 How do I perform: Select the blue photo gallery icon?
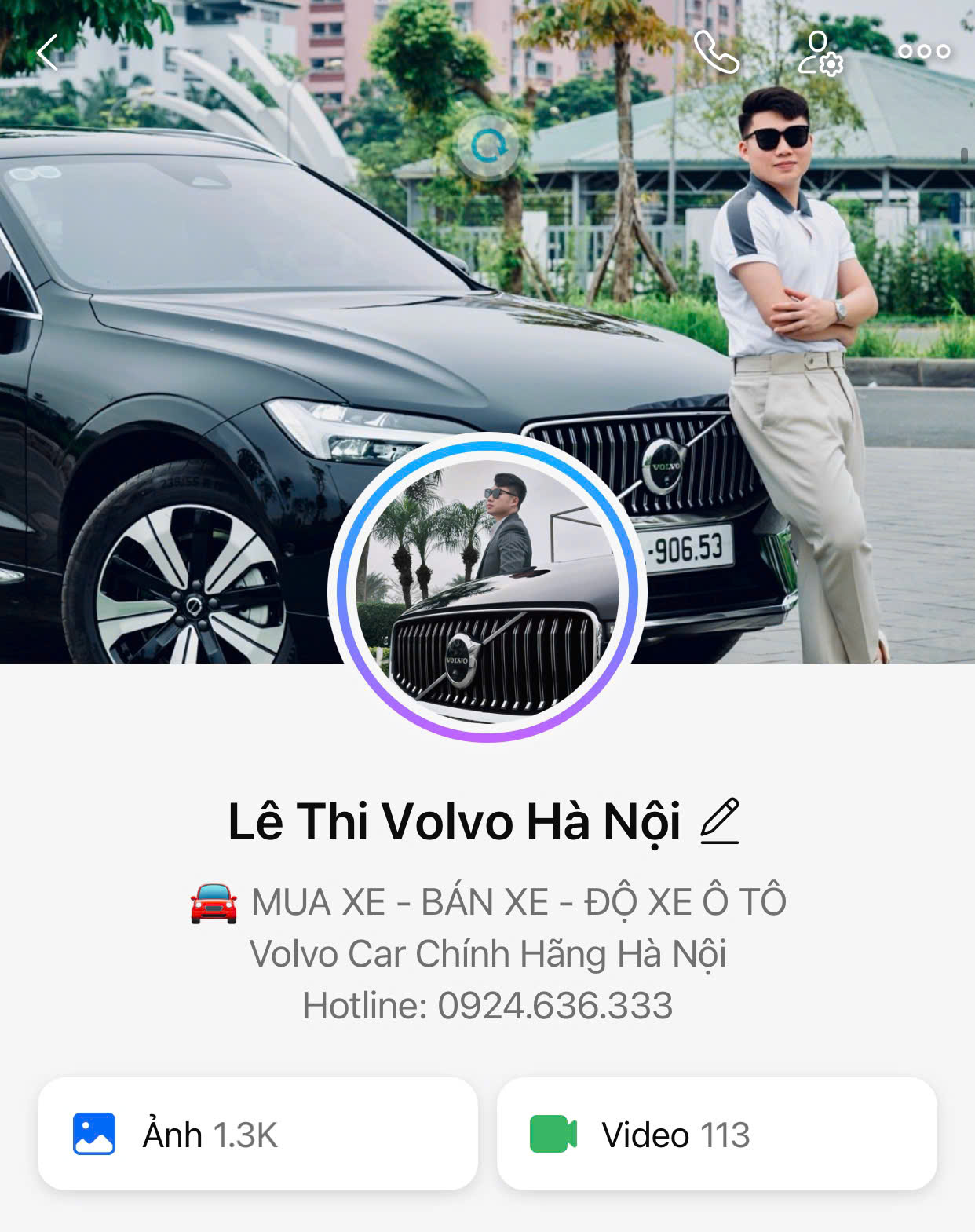coord(93,1132)
